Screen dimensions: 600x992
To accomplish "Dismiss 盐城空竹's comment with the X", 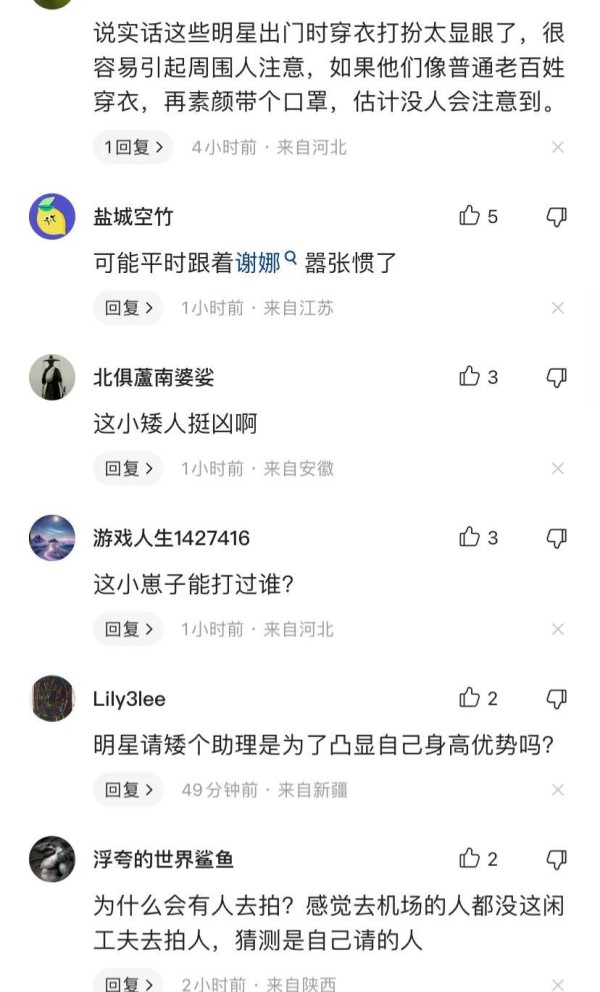I will [558, 308].
